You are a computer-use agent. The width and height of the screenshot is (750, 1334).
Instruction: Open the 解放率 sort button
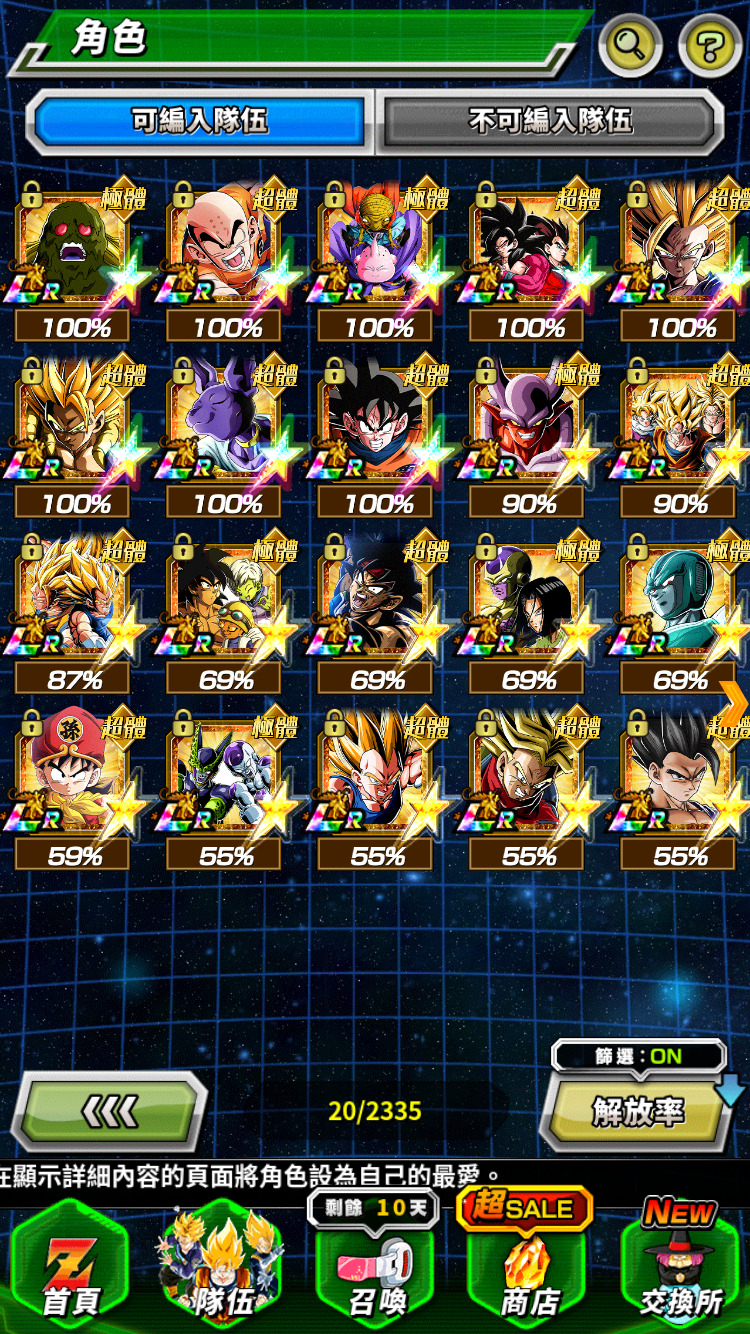tap(637, 1111)
